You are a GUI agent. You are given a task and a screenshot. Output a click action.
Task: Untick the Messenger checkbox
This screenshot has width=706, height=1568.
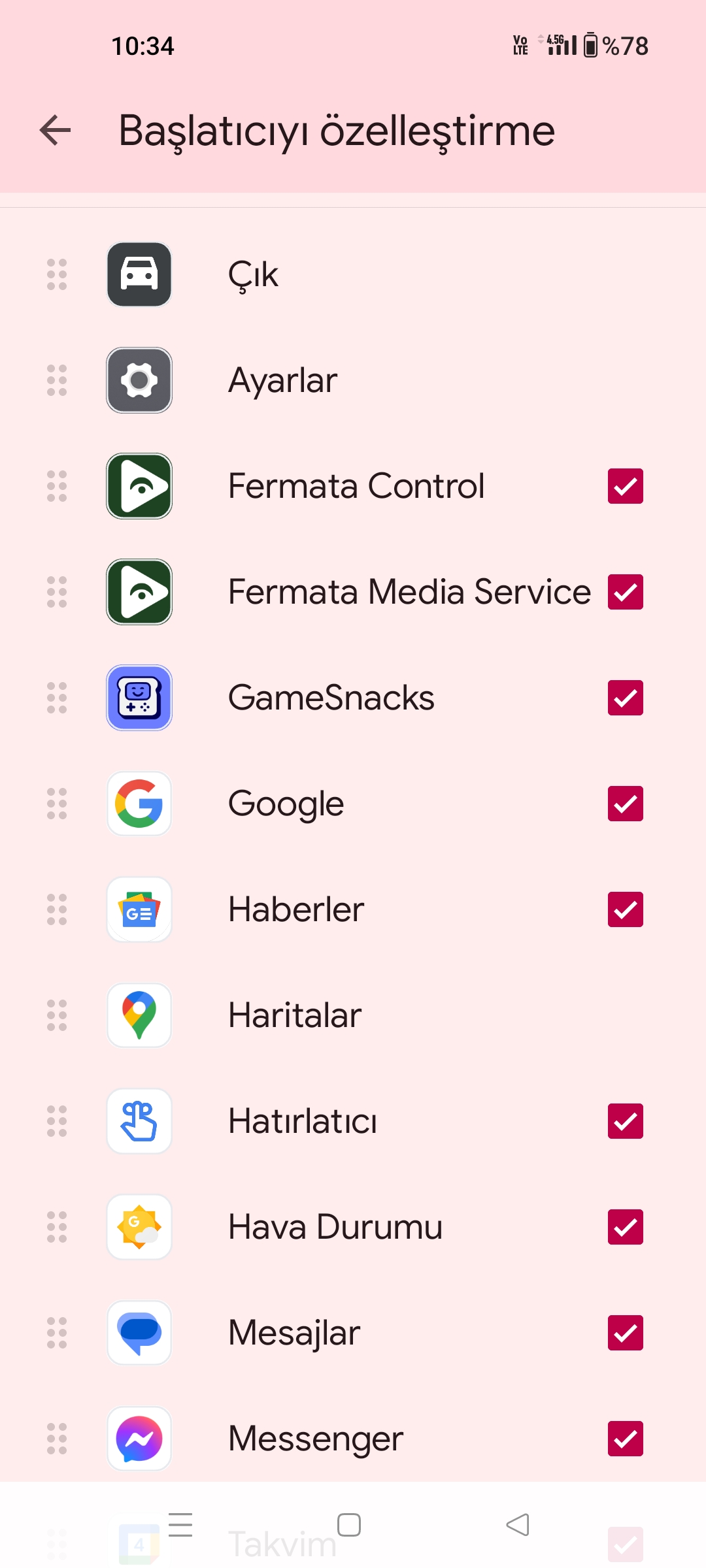625,1439
